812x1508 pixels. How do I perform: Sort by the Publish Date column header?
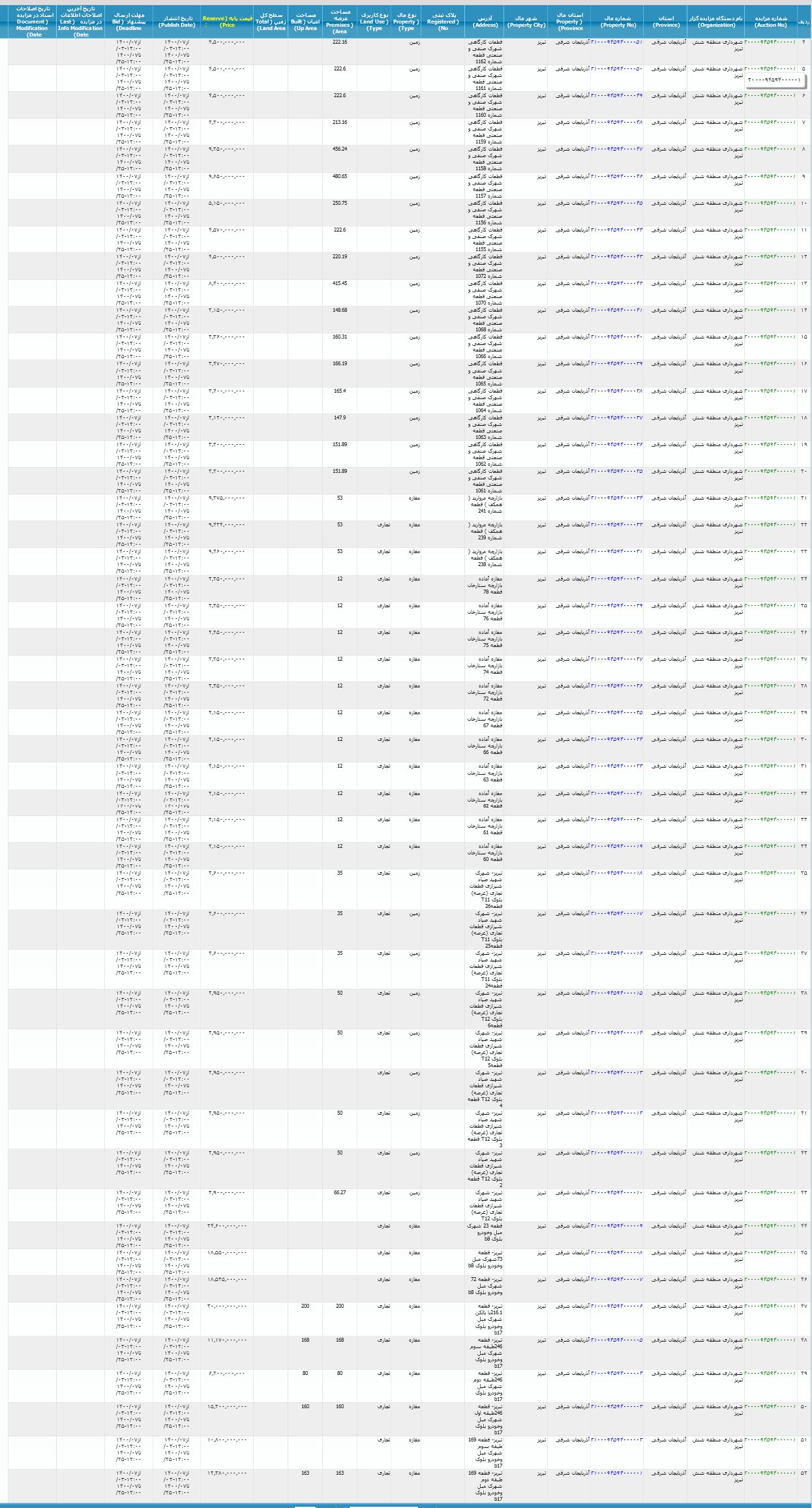177,22
